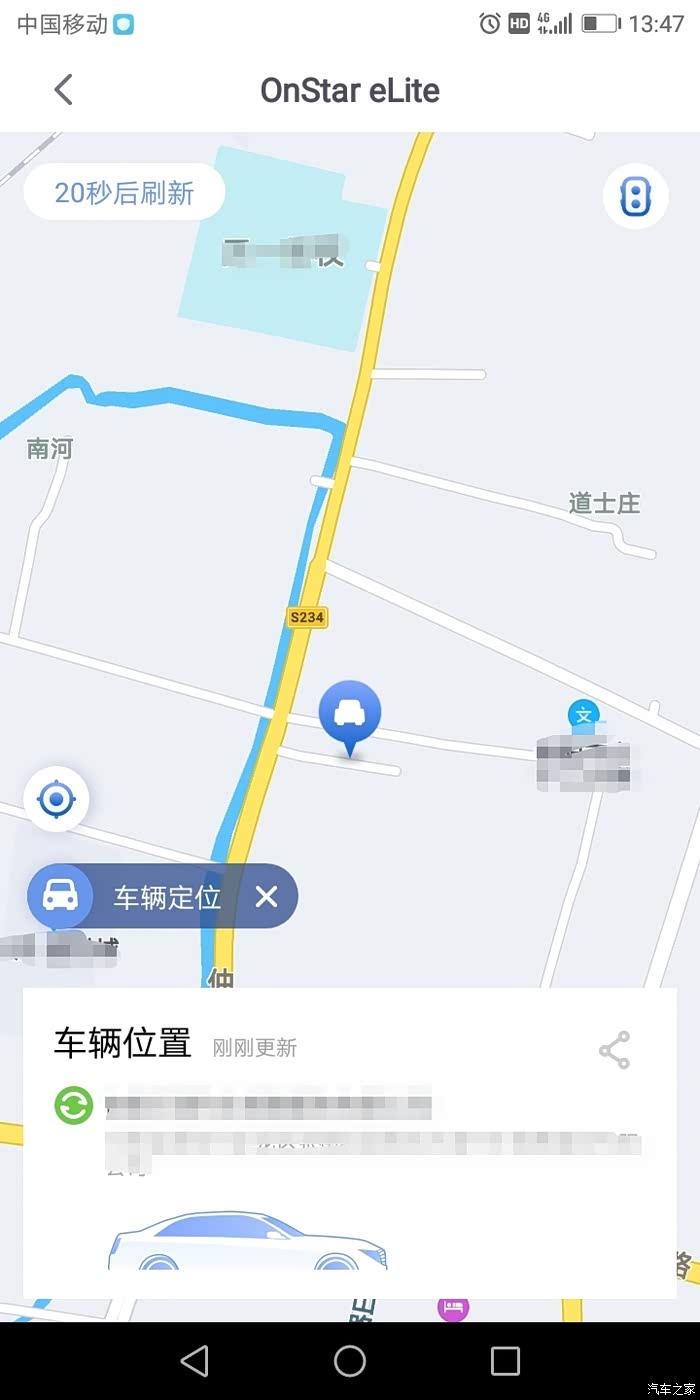
Task: Close the 车辆定位 chip
Action: (266, 896)
